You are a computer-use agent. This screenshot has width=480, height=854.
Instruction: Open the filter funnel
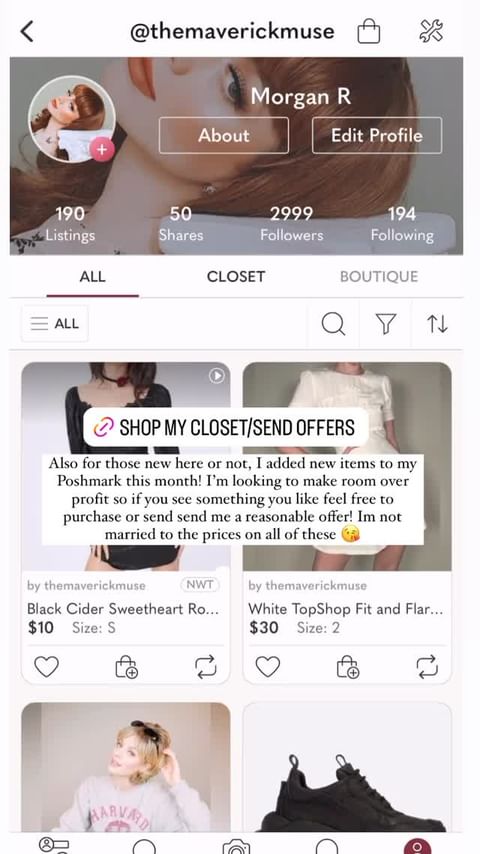click(x=386, y=324)
